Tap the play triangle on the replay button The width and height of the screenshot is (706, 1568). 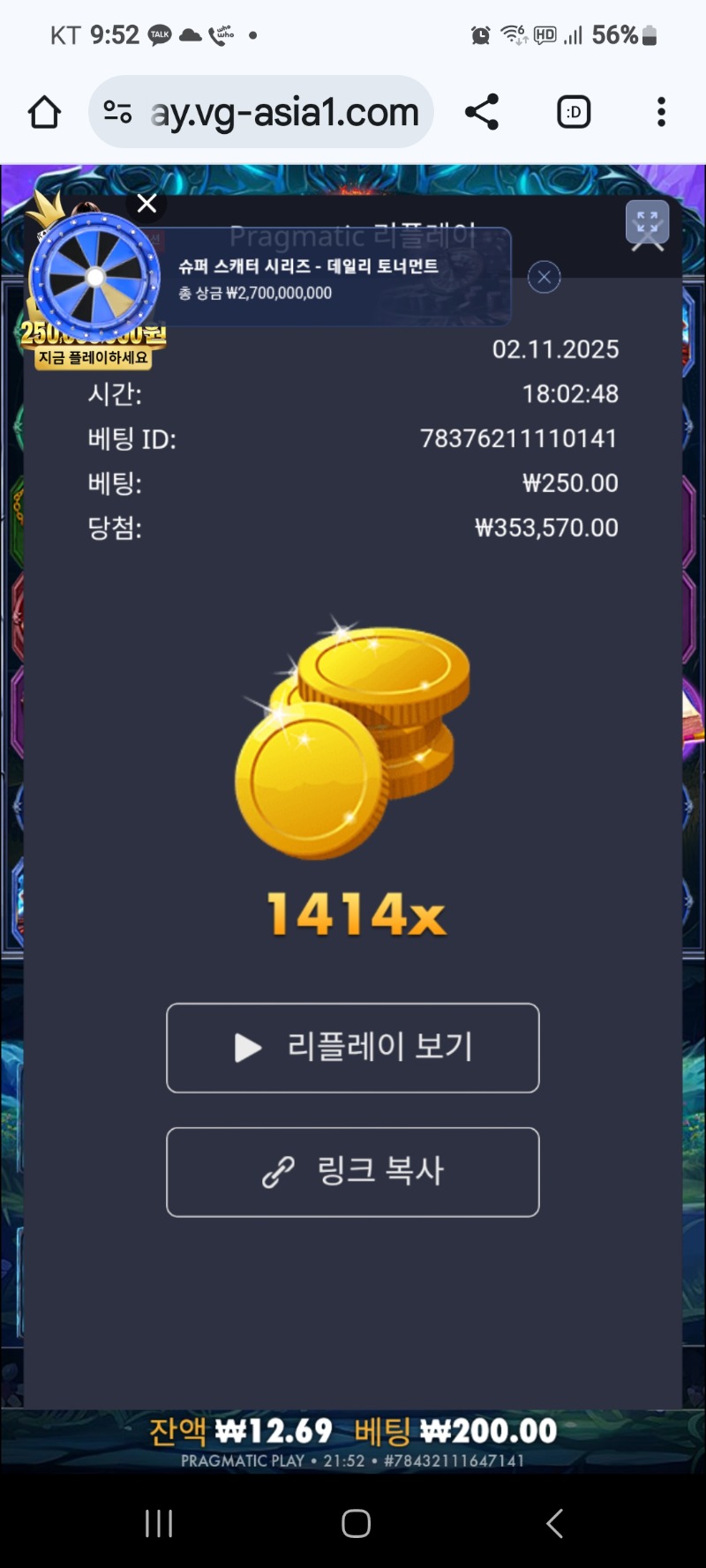point(245,1048)
